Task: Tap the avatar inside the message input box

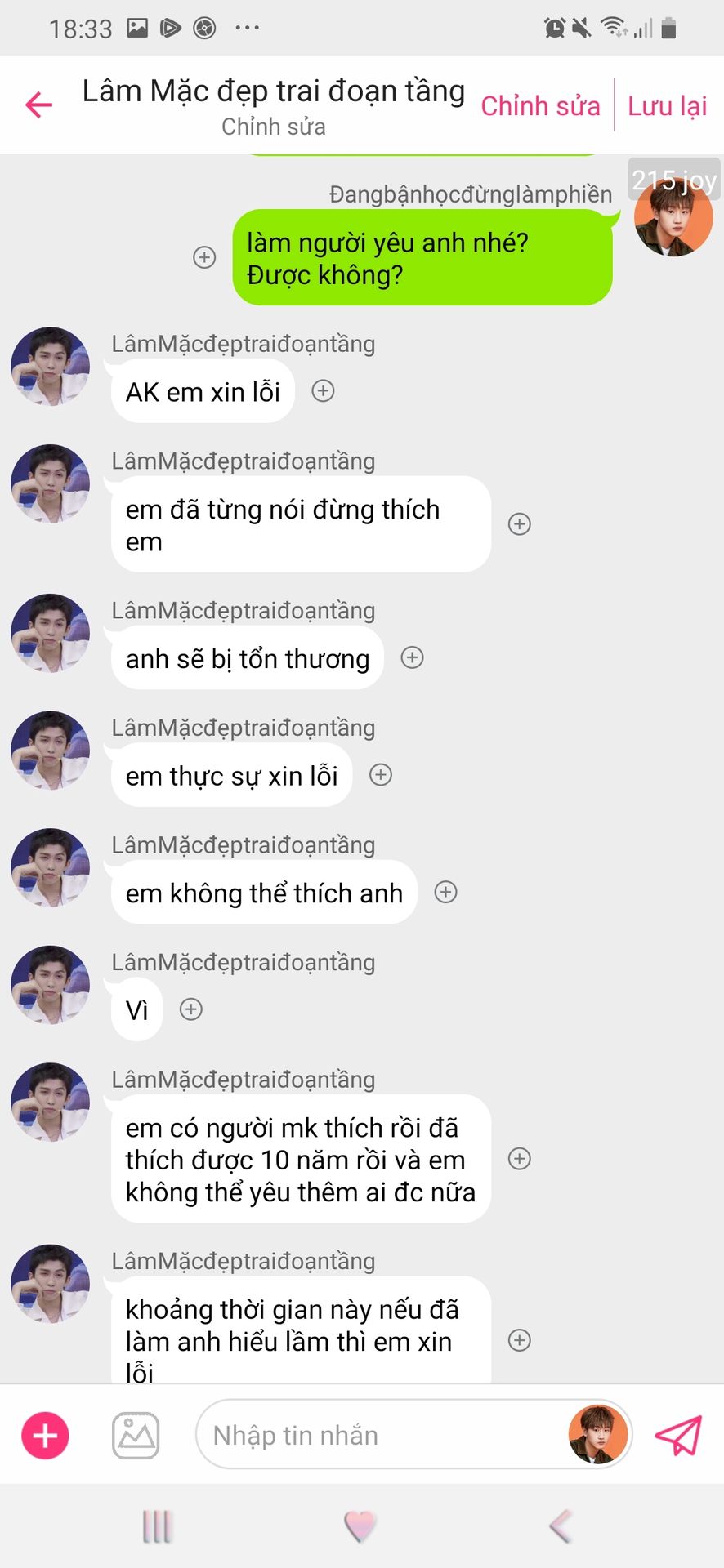Action: tap(598, 1434)
